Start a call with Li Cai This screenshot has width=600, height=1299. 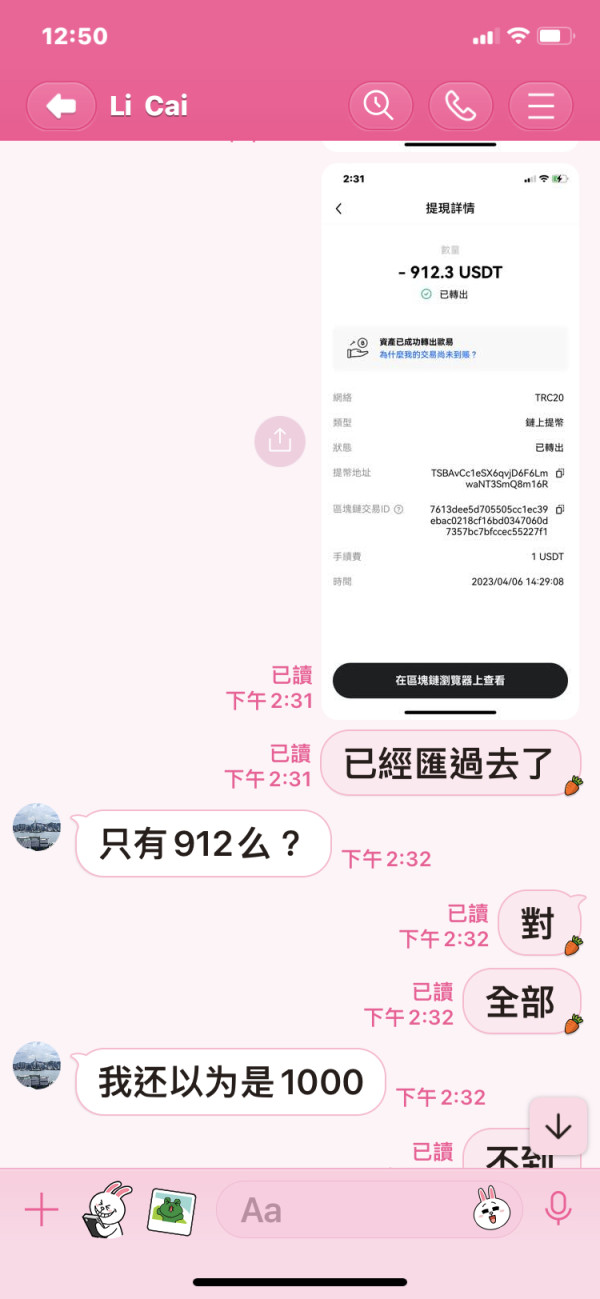pyautogui.click(x=460, y=106)
